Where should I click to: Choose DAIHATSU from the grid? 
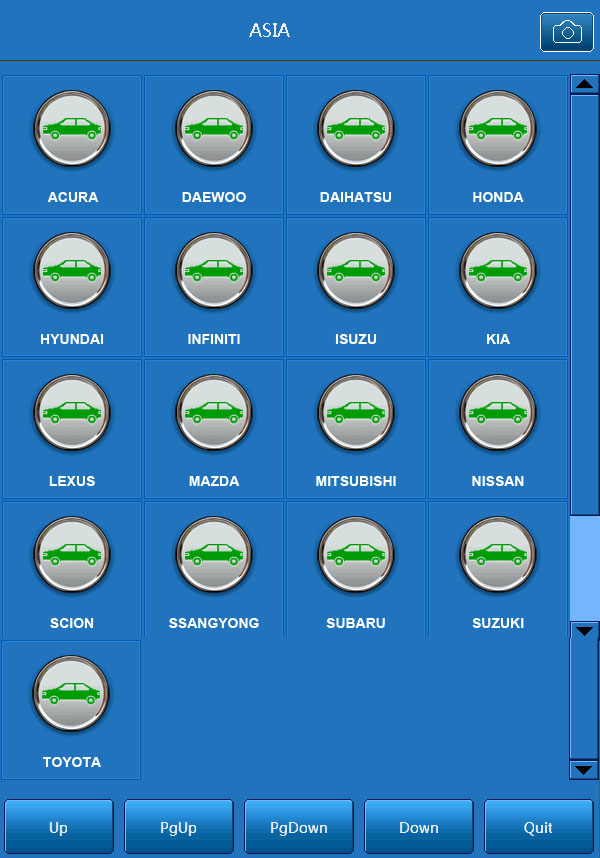(356, 145)
